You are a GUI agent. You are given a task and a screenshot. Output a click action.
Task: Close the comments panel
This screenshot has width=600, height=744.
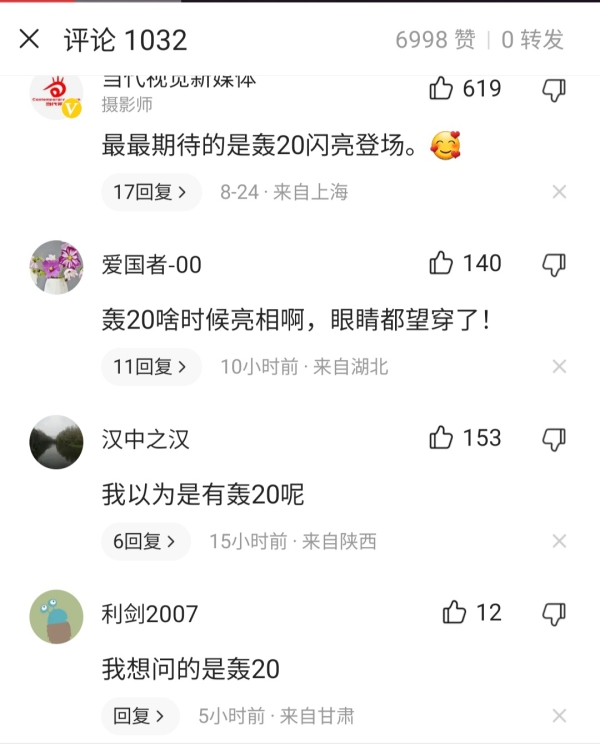(x=30, y=39)
